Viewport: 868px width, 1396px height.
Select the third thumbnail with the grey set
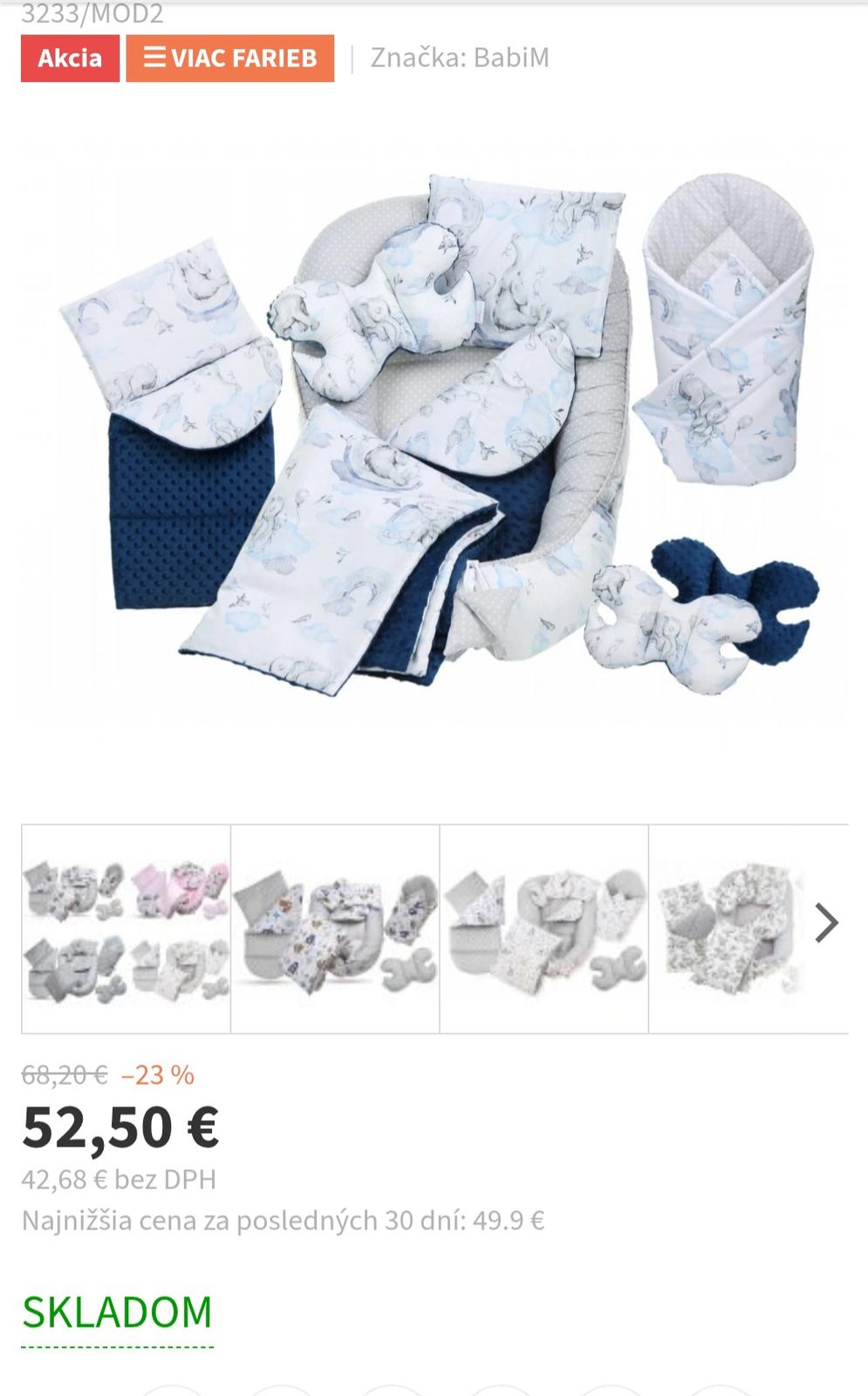(543, 929)
